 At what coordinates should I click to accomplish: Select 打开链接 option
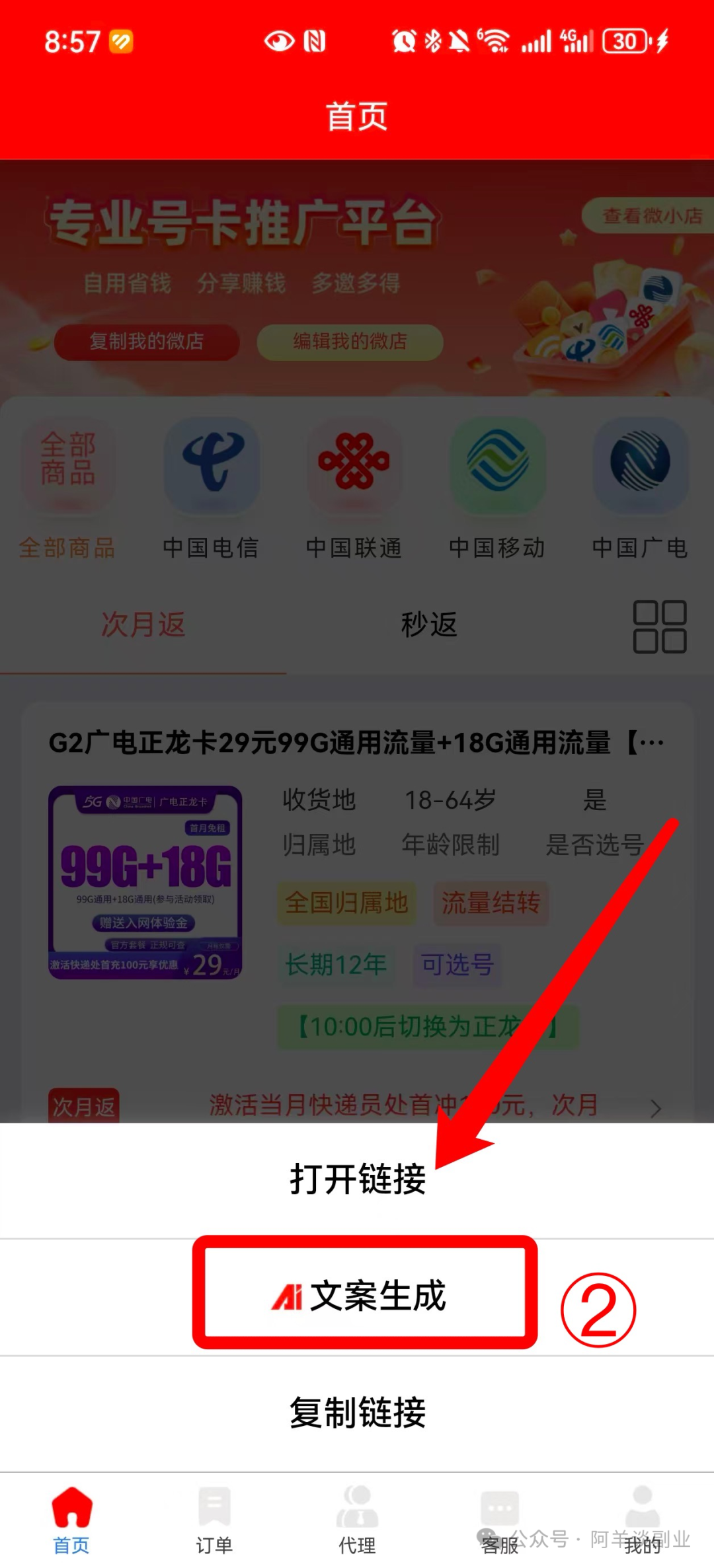(357, 1179)
